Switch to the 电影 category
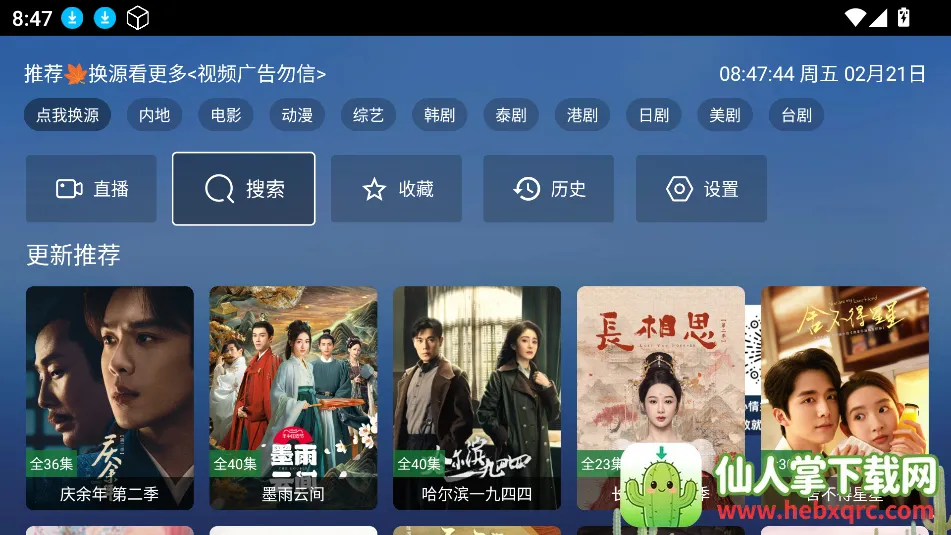 point(226,115)
